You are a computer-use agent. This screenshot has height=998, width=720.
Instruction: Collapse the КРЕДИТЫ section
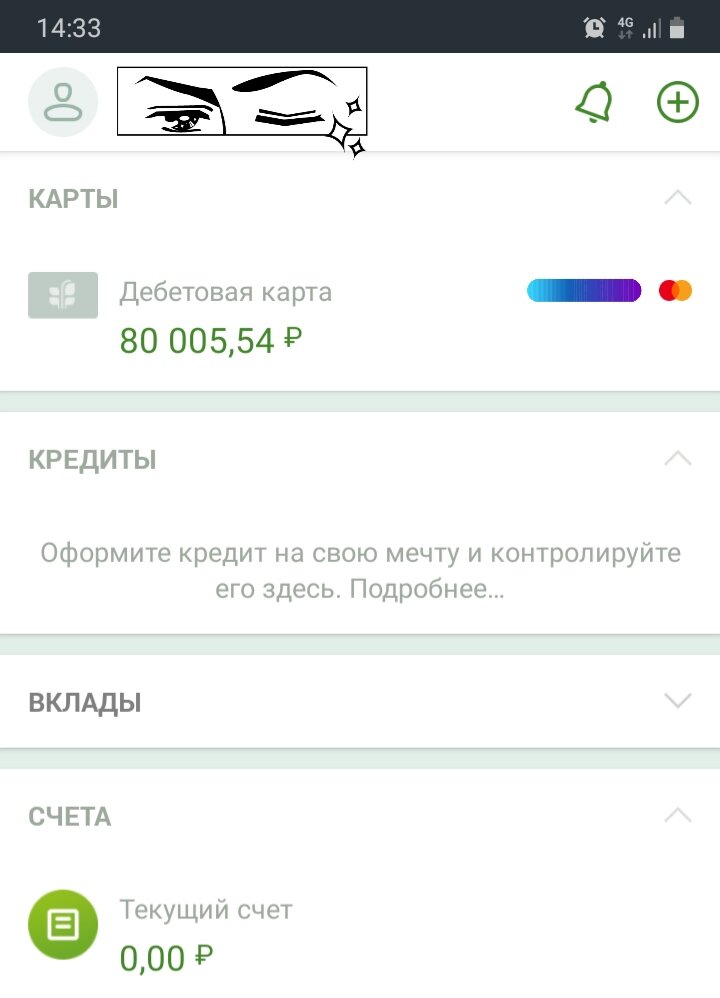coord(678,458)
